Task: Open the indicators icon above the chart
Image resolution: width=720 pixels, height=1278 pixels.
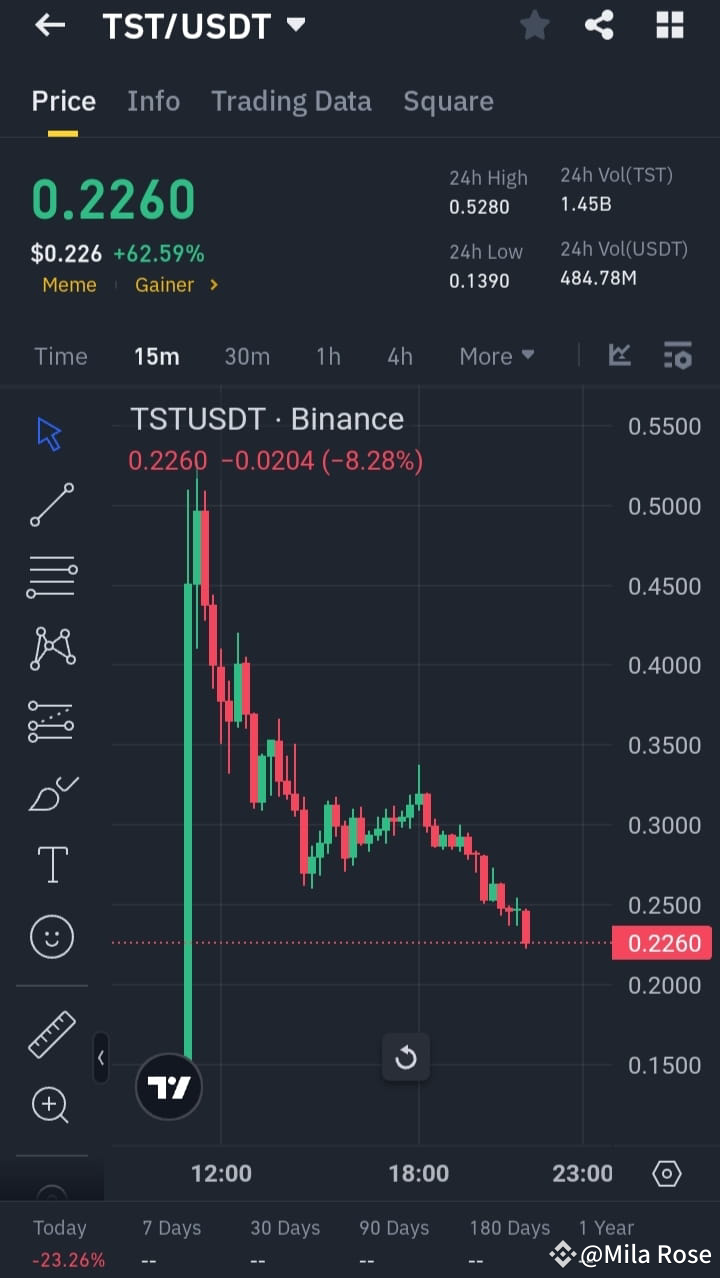Action: (619, 355)
